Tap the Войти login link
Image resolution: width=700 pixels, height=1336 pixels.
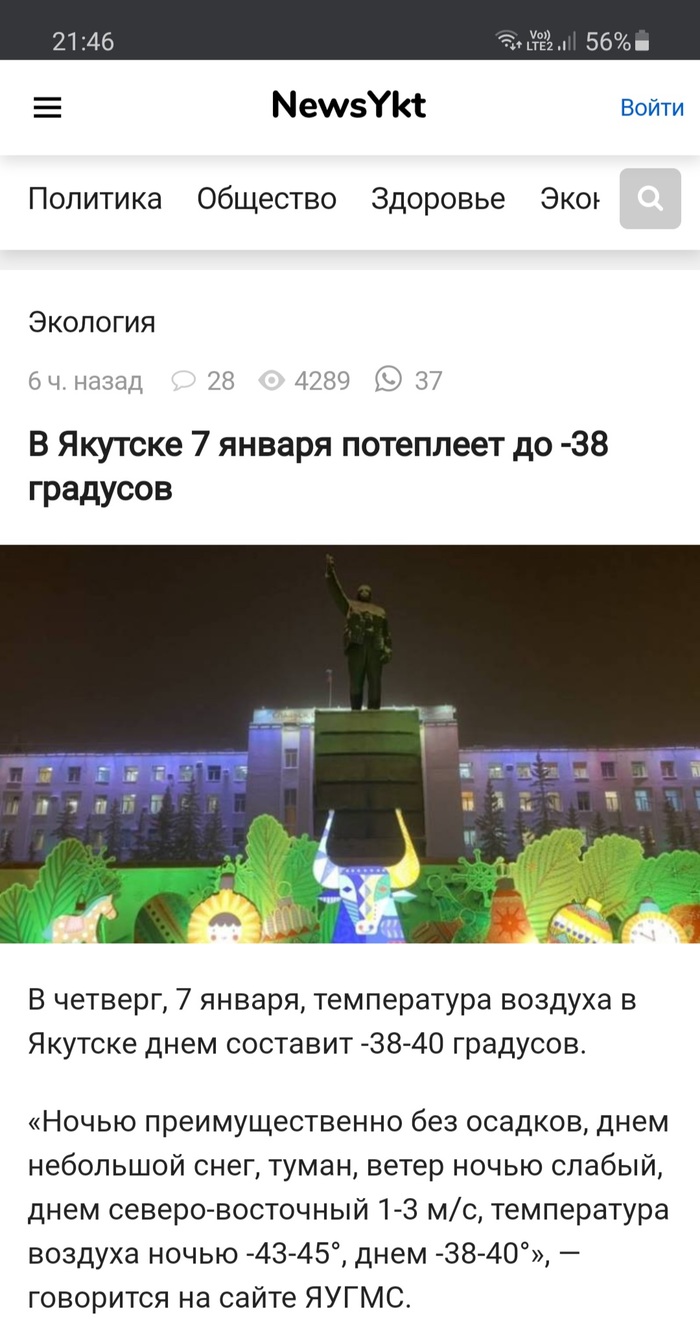click(x=651, y=108)
